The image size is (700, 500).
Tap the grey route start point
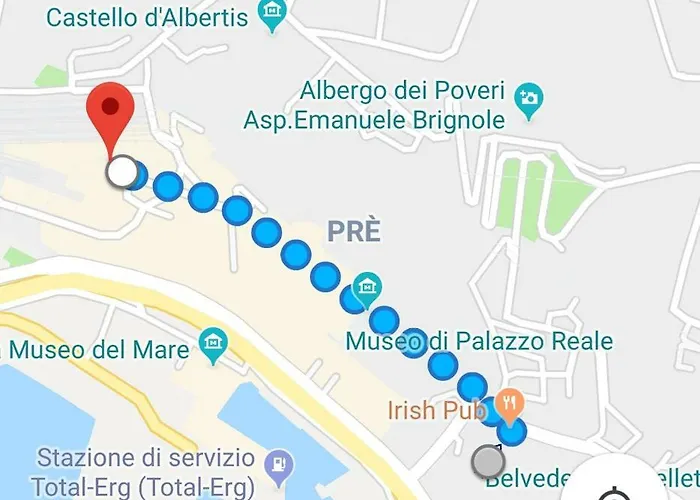[x=488, y=461]
